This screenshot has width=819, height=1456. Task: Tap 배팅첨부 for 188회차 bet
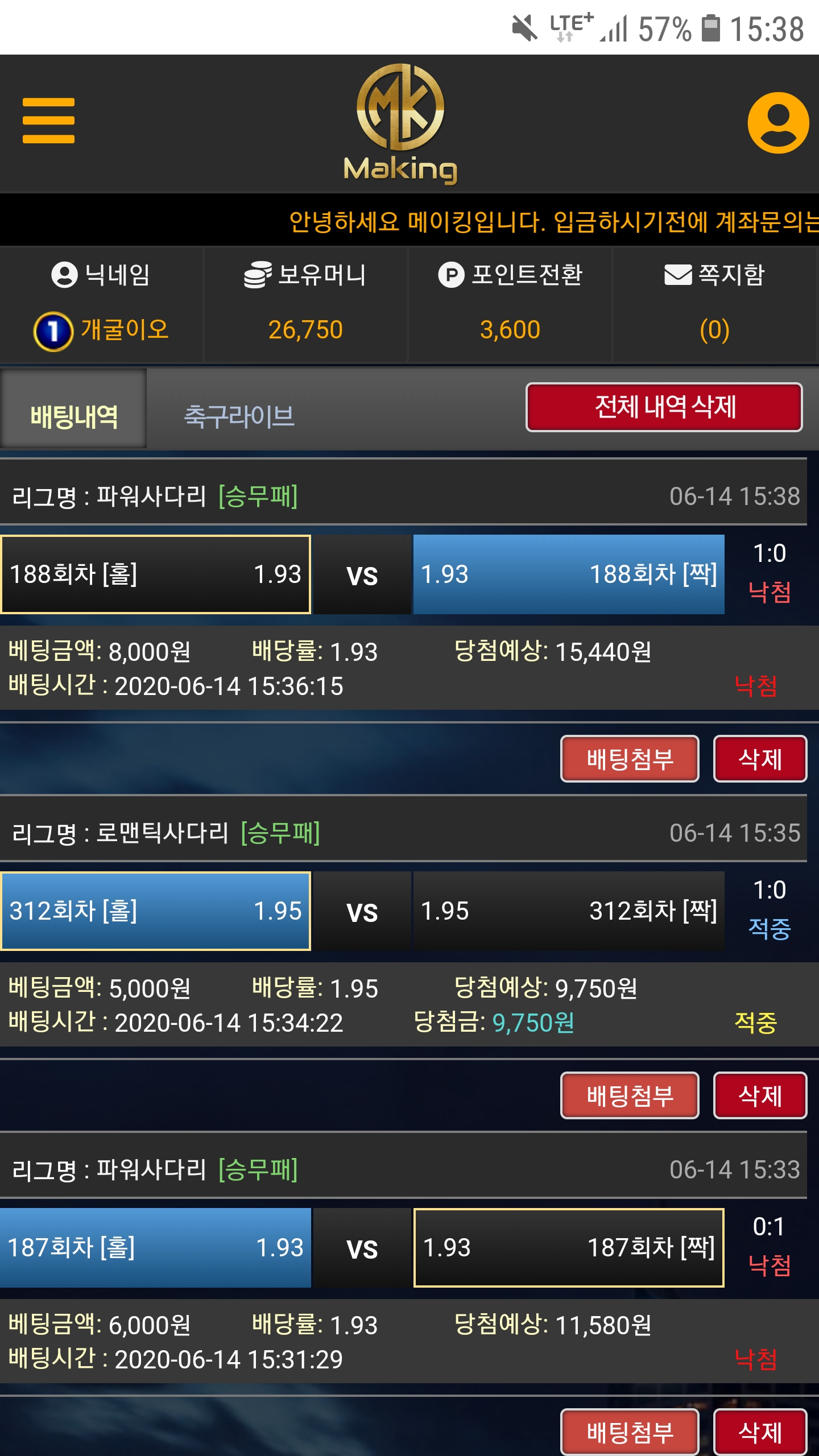click(x=630, y=759)
